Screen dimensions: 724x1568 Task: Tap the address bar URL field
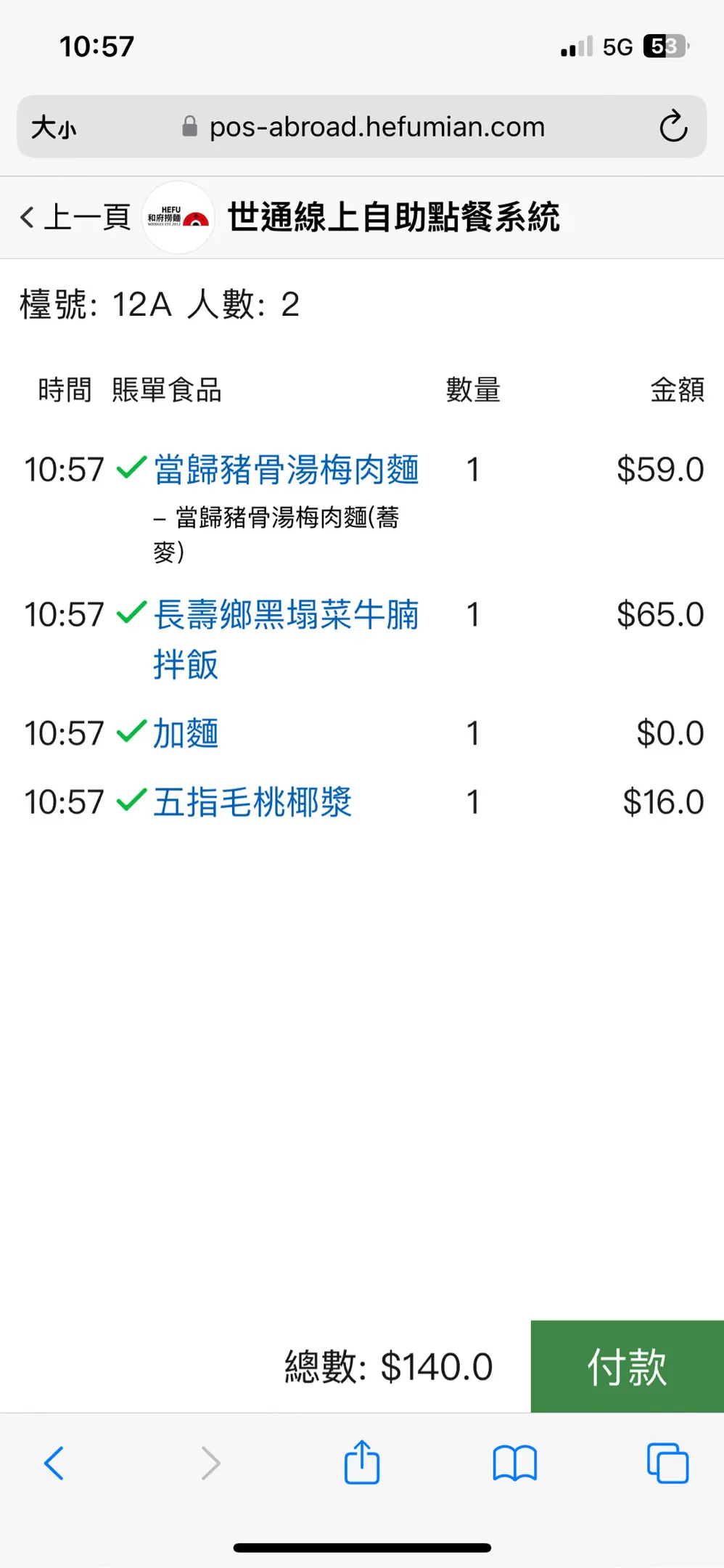point(362,126)
